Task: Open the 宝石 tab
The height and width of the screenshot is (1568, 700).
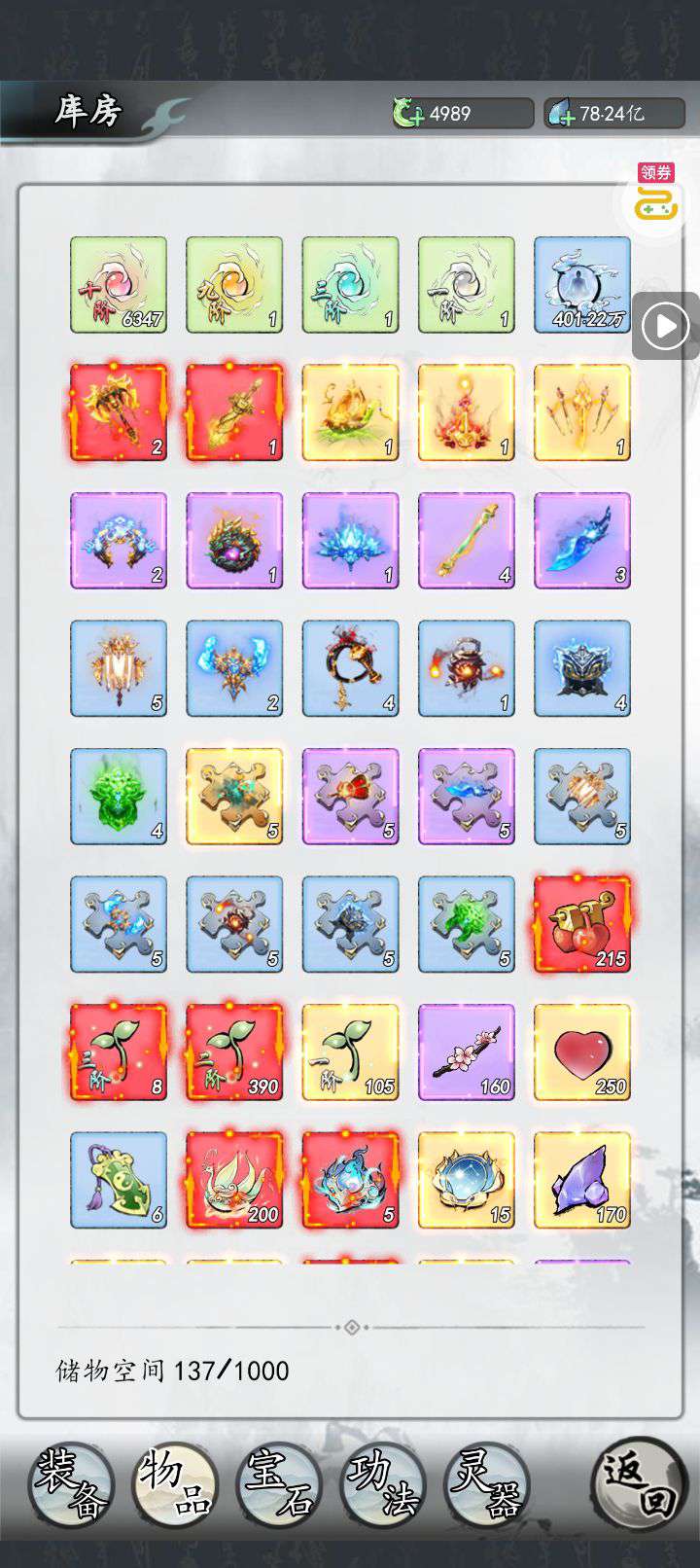Action: pos(280,1485)
